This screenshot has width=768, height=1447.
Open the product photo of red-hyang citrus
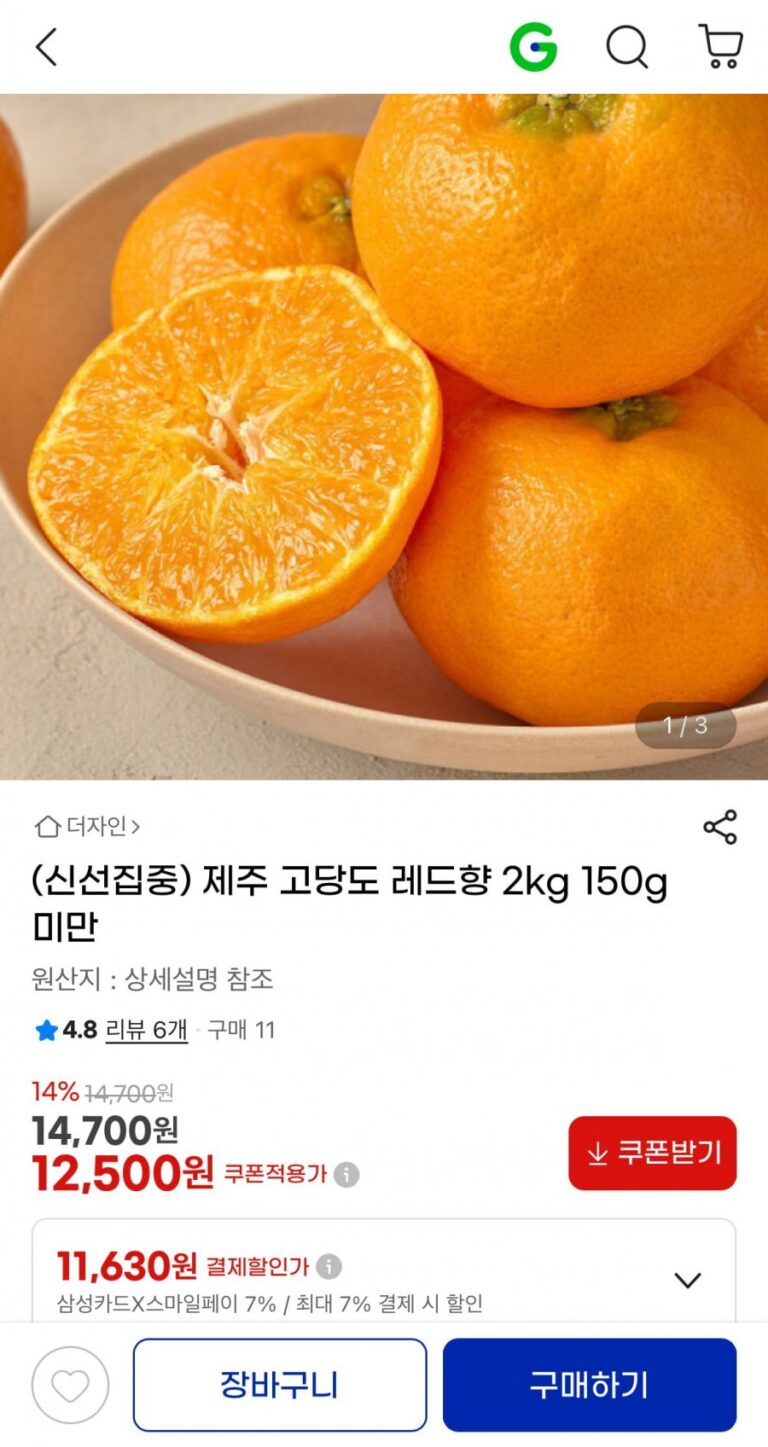[x=384, y=437]
